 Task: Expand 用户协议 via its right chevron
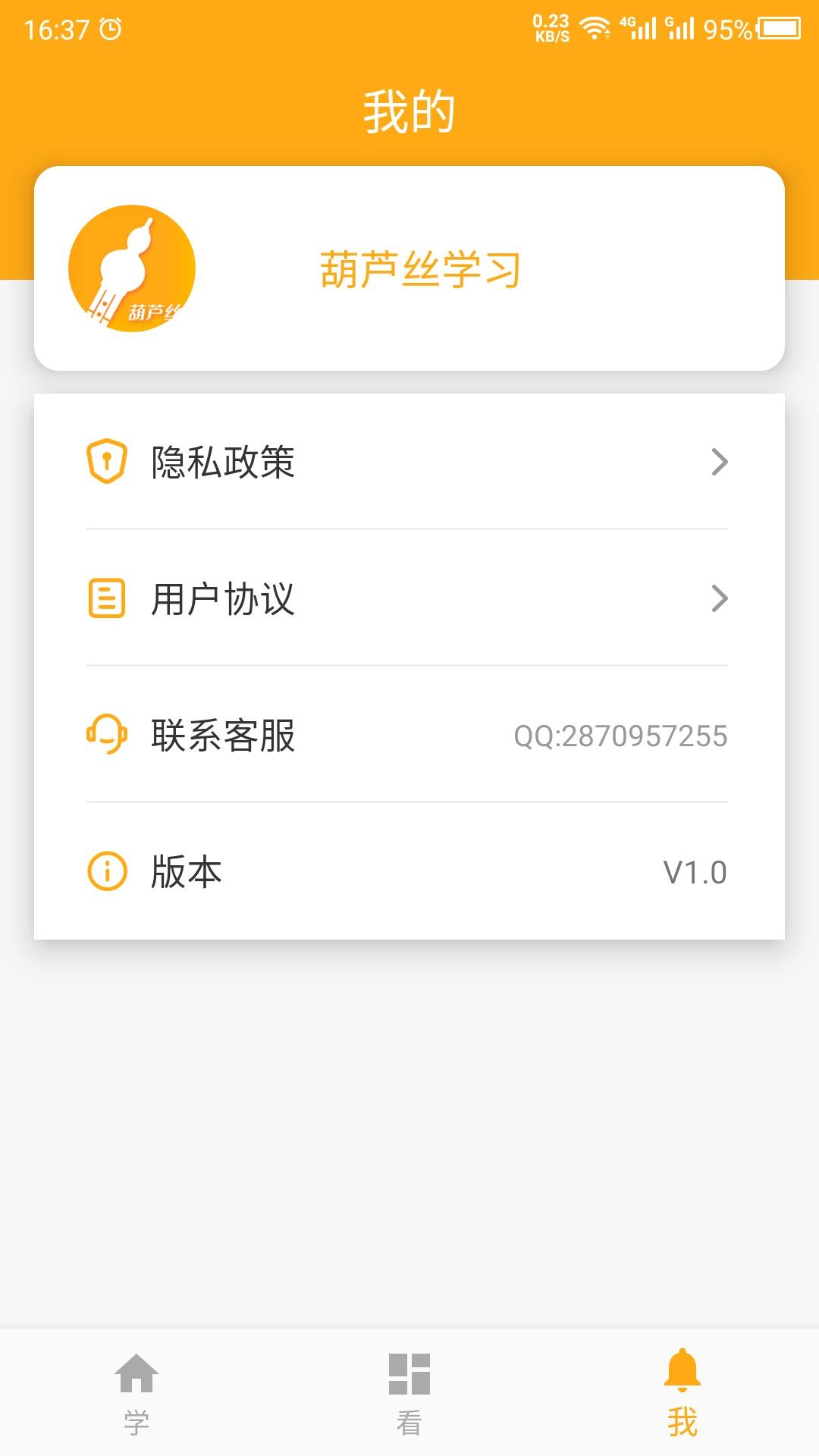[721, 599]
